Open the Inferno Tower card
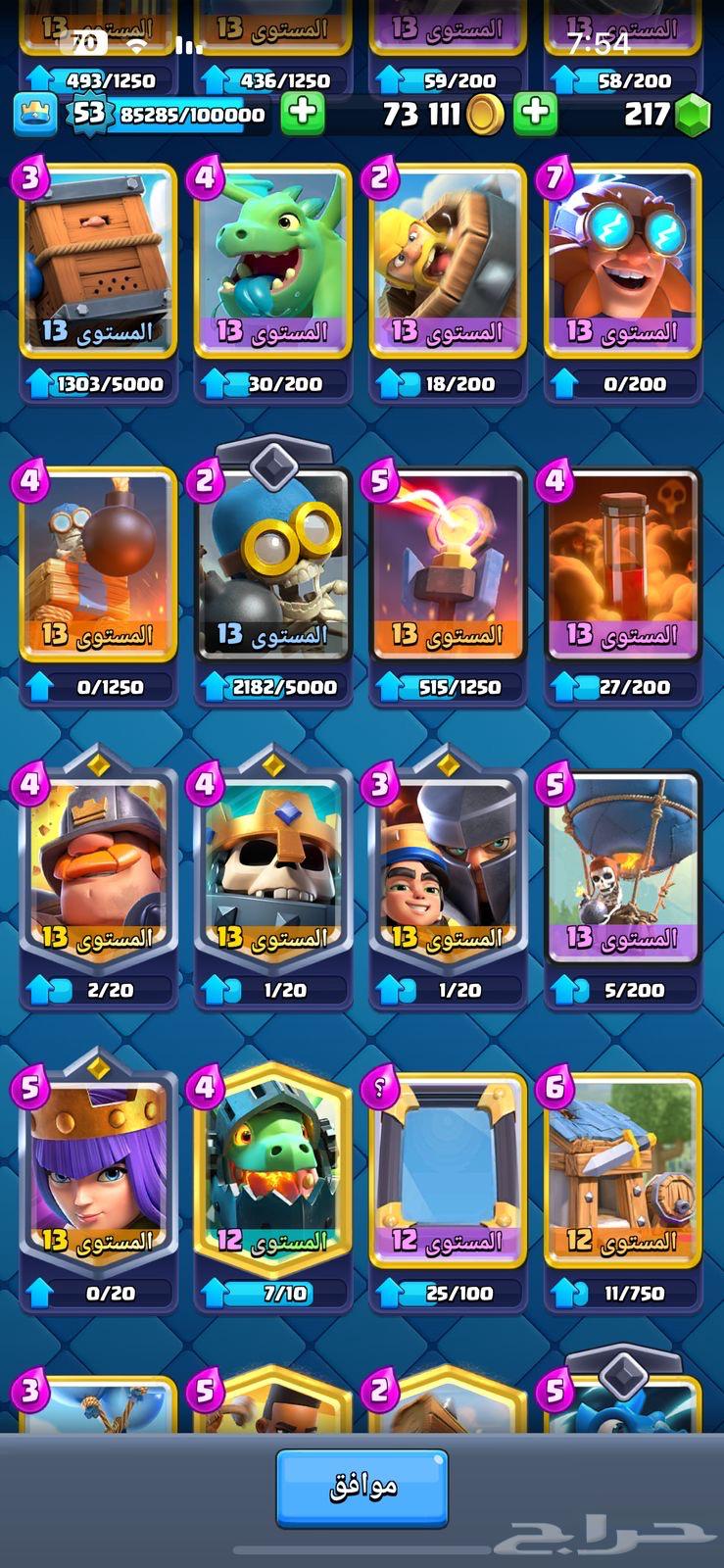Screen dimensions: 724x1568 pyautogui.click(x=447, y=565)
